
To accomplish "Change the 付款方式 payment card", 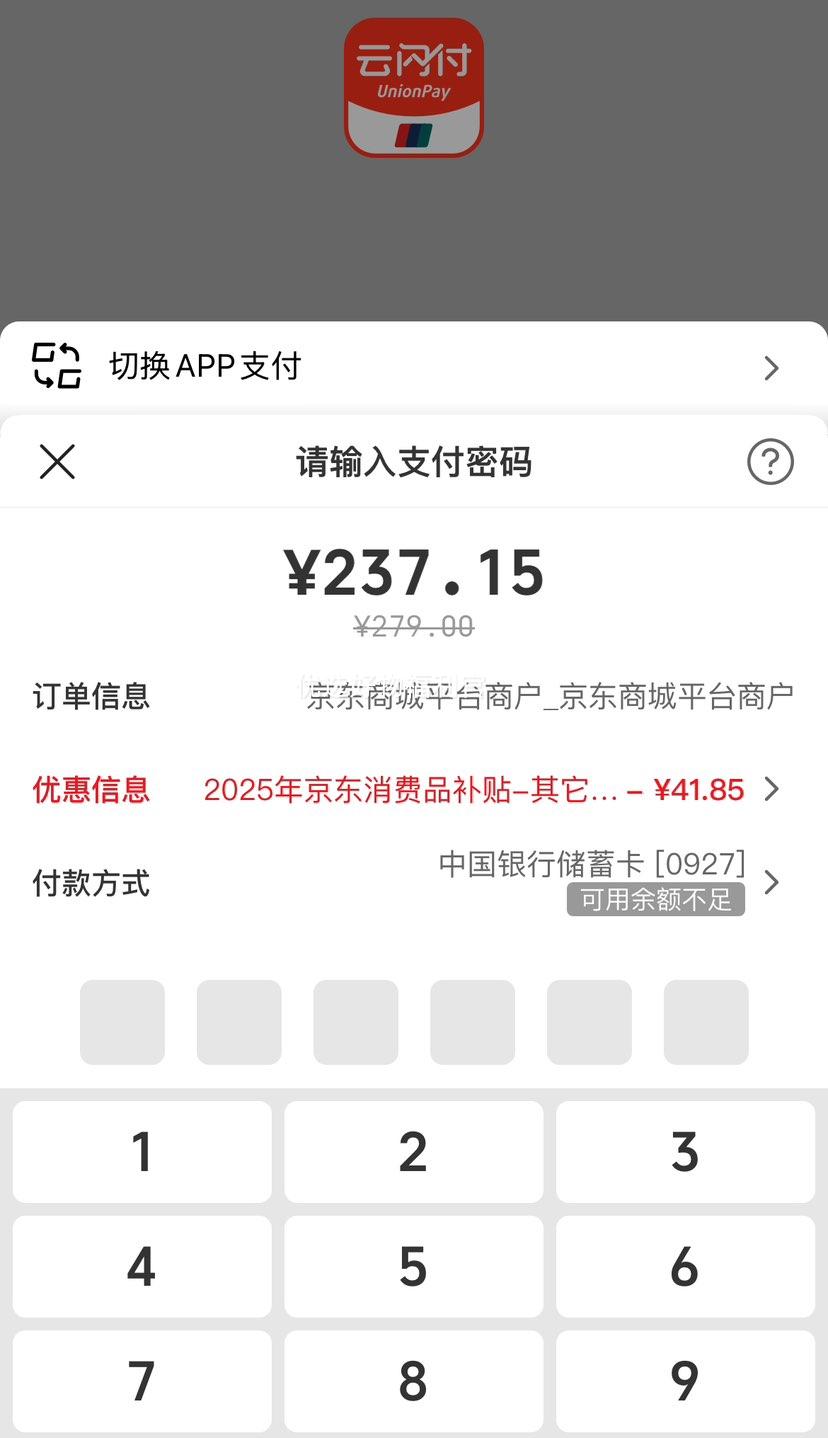I will click(414, 882).
